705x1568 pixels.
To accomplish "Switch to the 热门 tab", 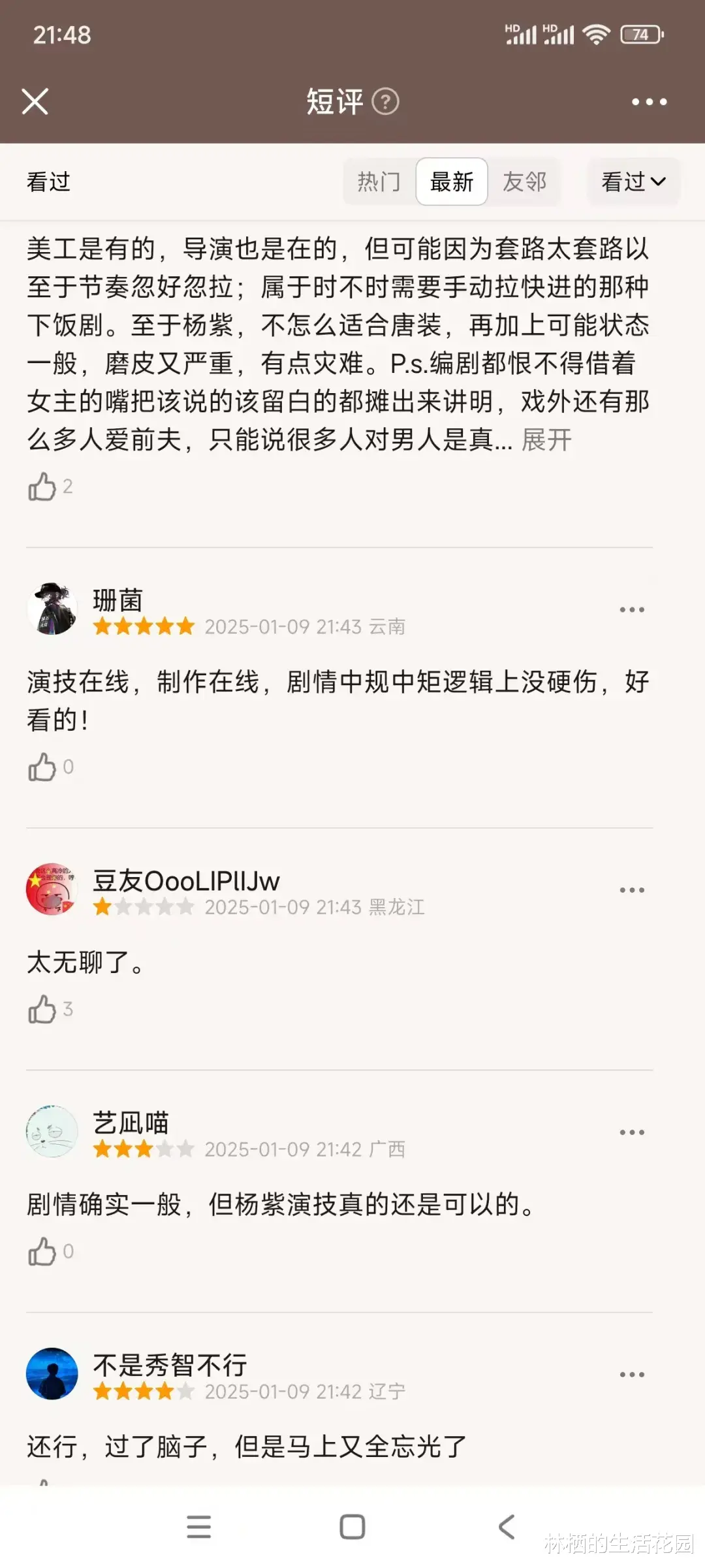I will tap(379, 182).
